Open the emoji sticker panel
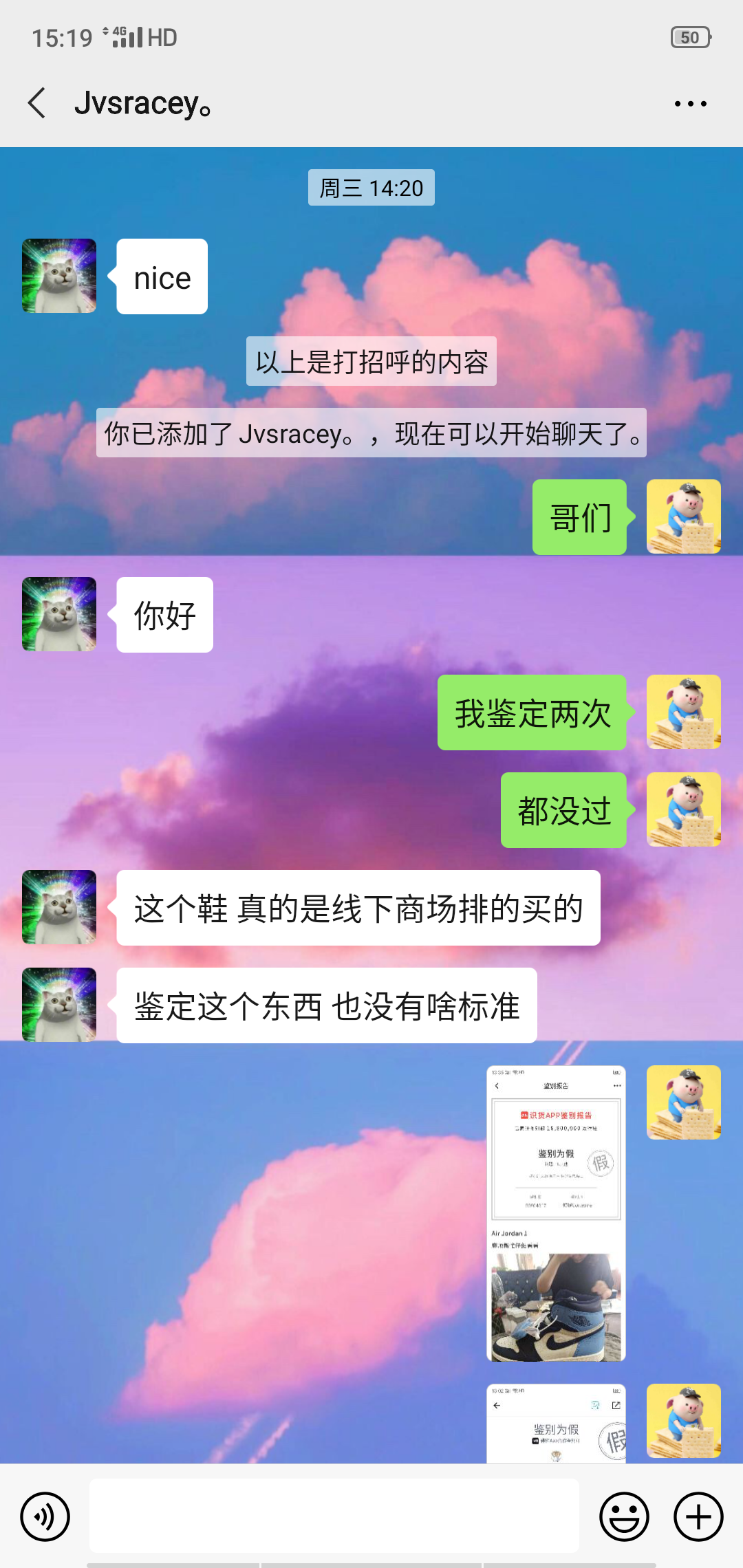The height and width of the screenshot is (1568, 743). pyautogui.click(x=624, y=1516)
